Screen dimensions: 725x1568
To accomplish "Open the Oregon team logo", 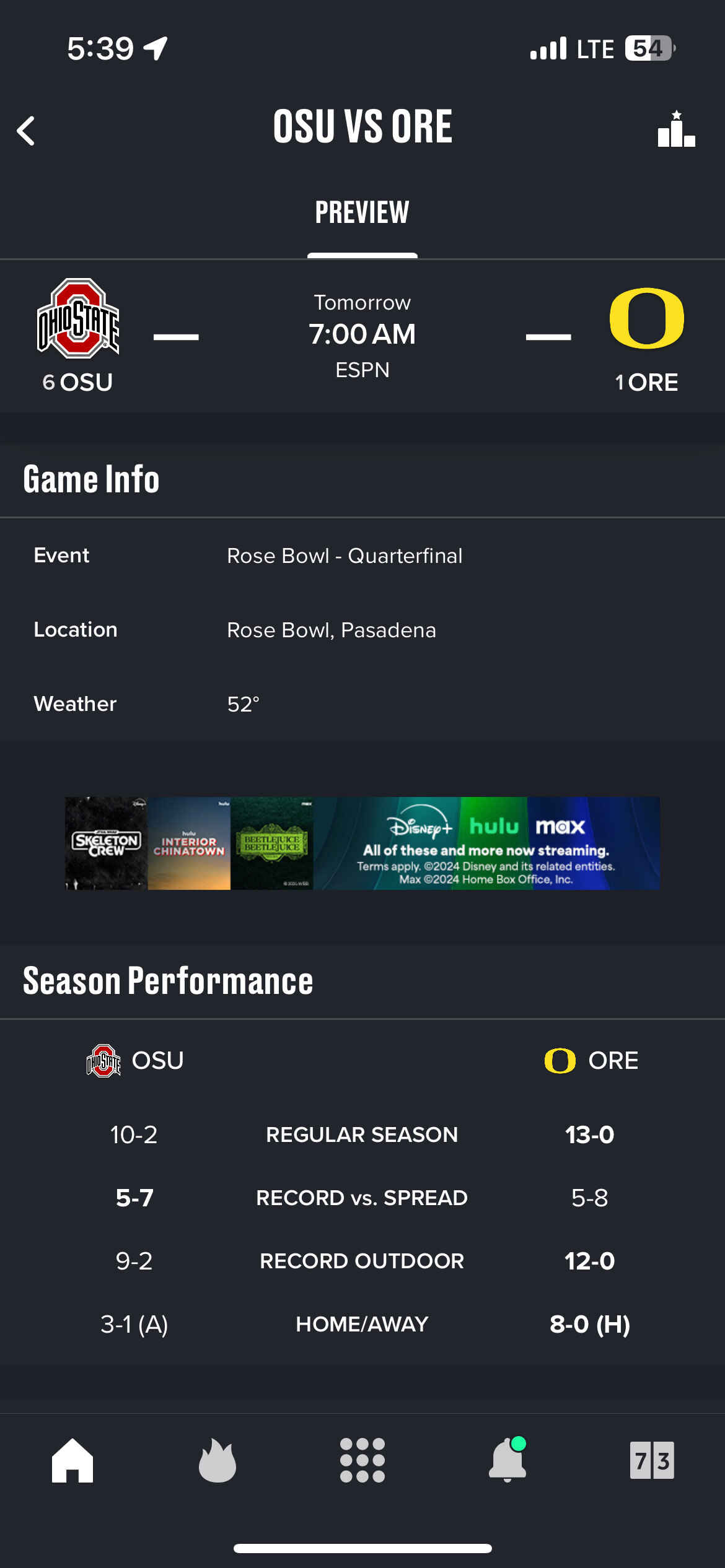I will [x=646, y=318].
